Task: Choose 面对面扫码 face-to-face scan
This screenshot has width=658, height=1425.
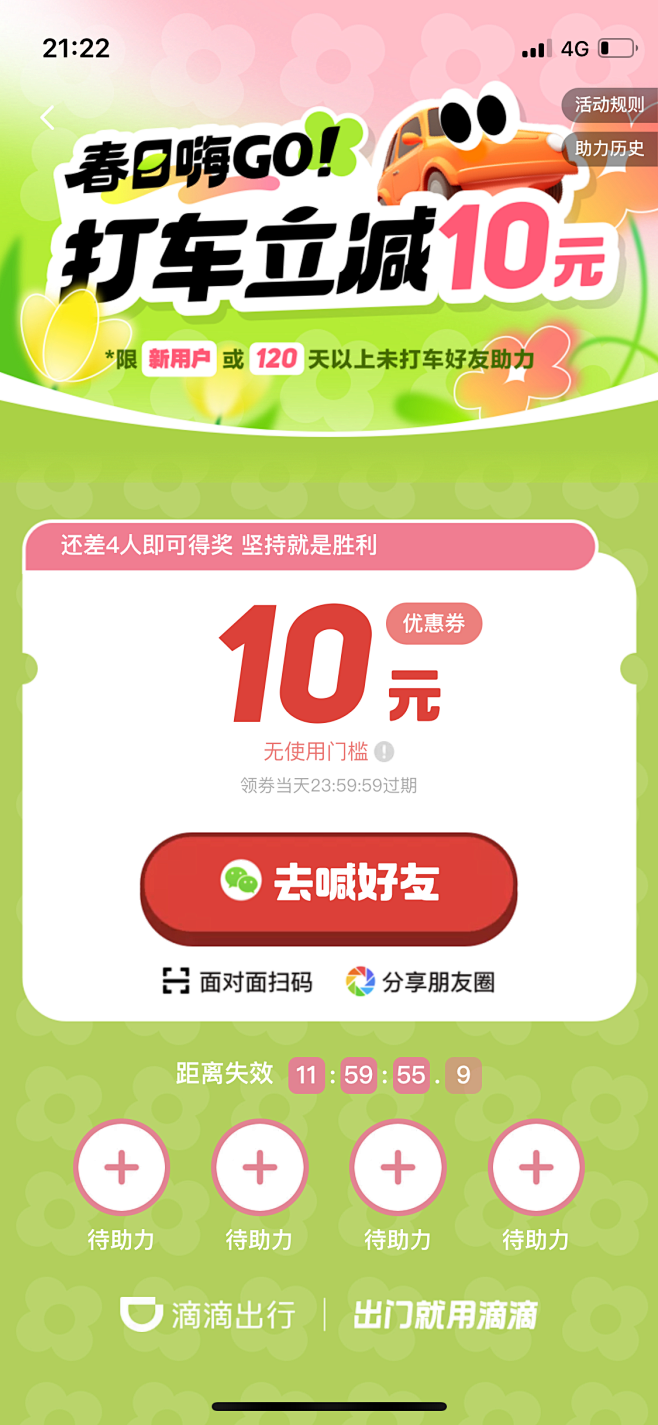Action: tap(238, 982)
